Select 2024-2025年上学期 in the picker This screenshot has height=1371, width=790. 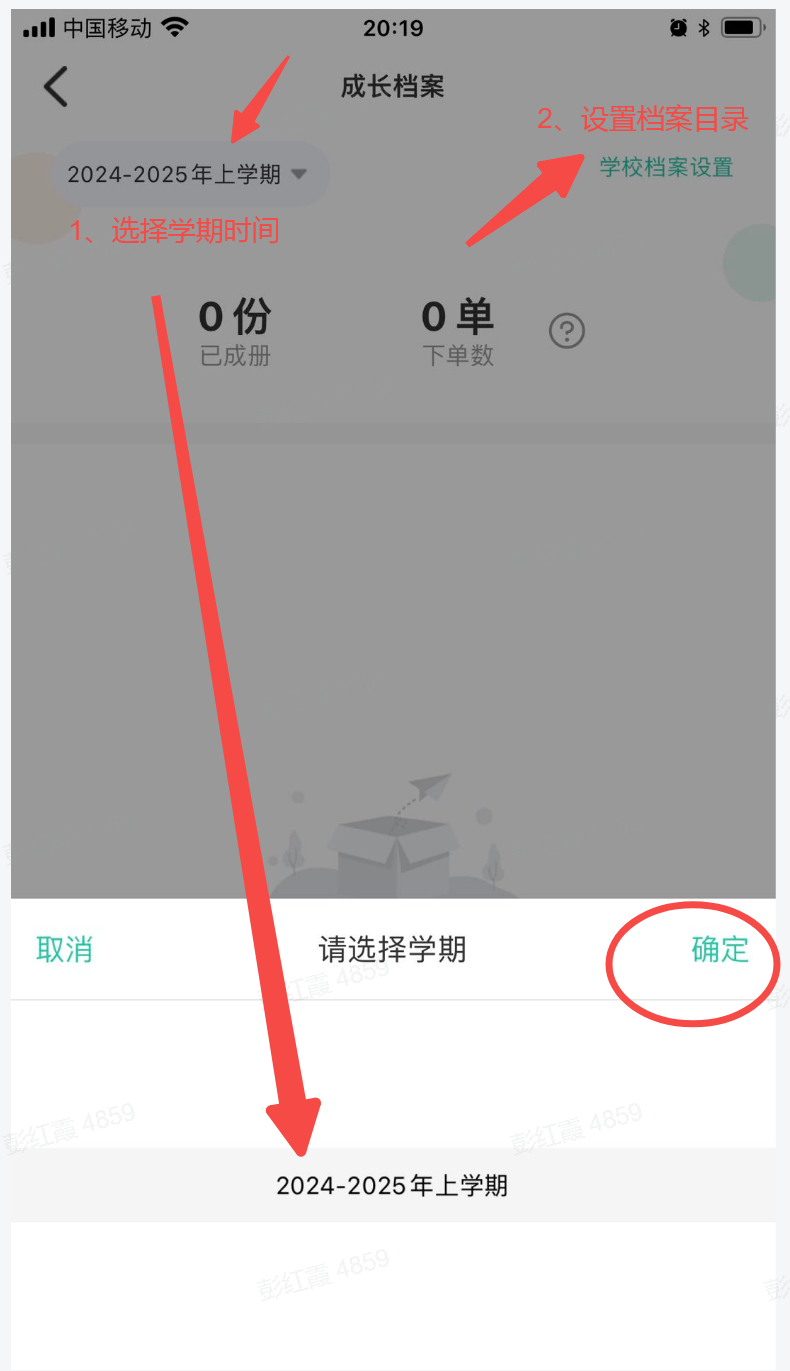click(x=392, y=1186)
